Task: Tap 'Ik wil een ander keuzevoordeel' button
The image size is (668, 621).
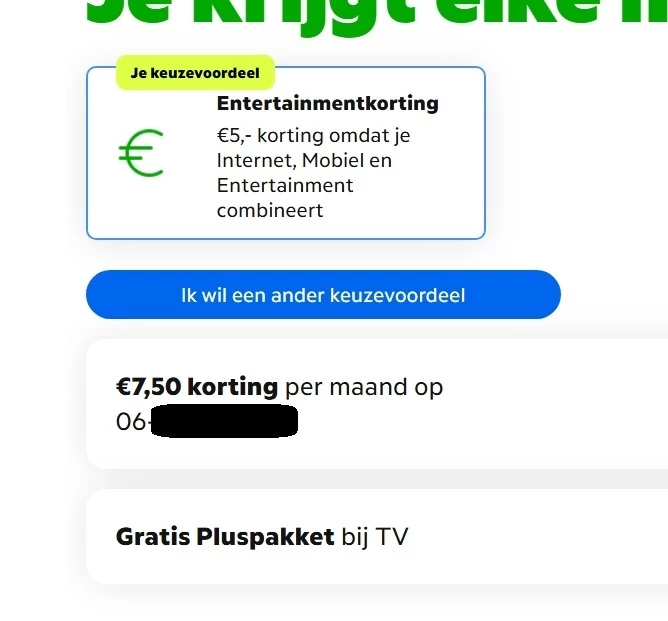Action: (x=323, y=295)
